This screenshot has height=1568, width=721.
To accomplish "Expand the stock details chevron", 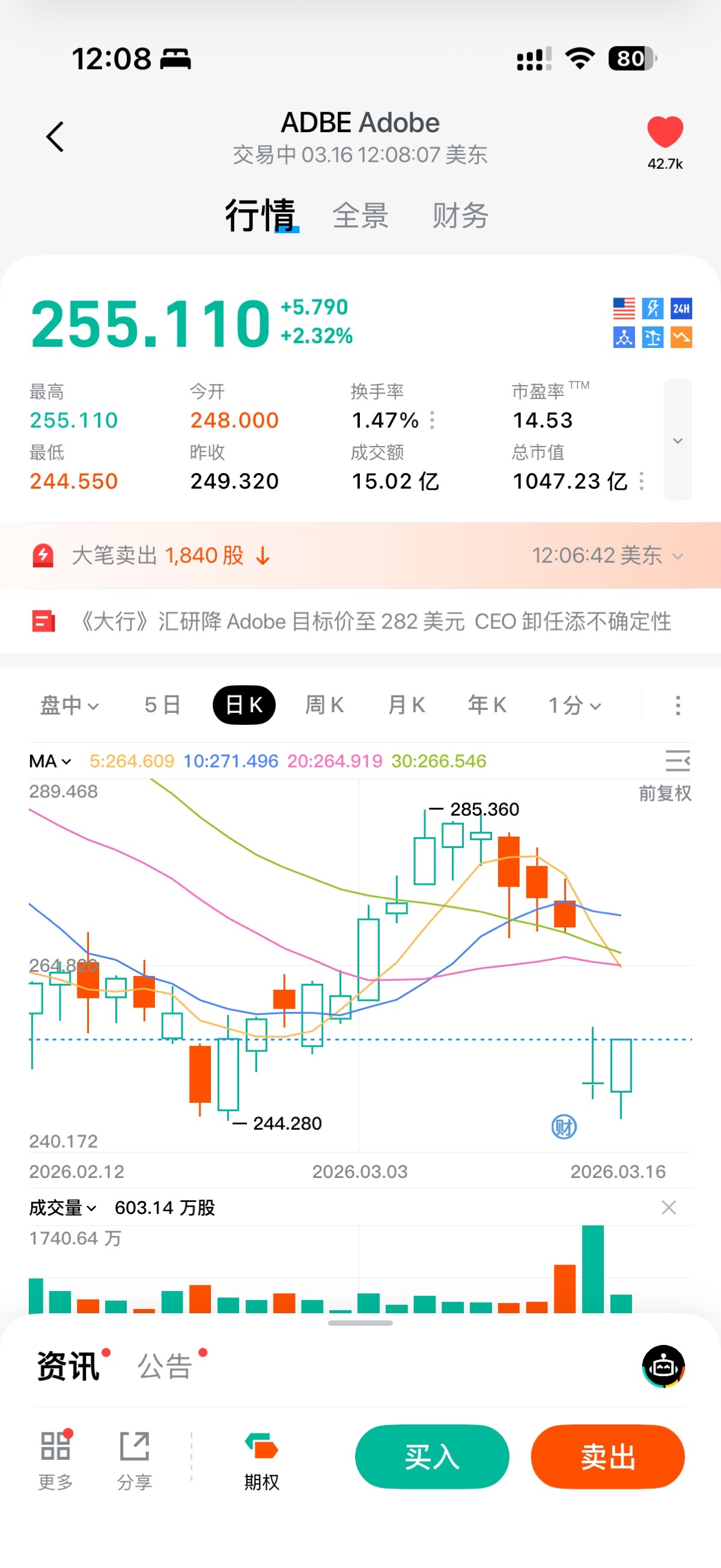I will tap(677, 439).
